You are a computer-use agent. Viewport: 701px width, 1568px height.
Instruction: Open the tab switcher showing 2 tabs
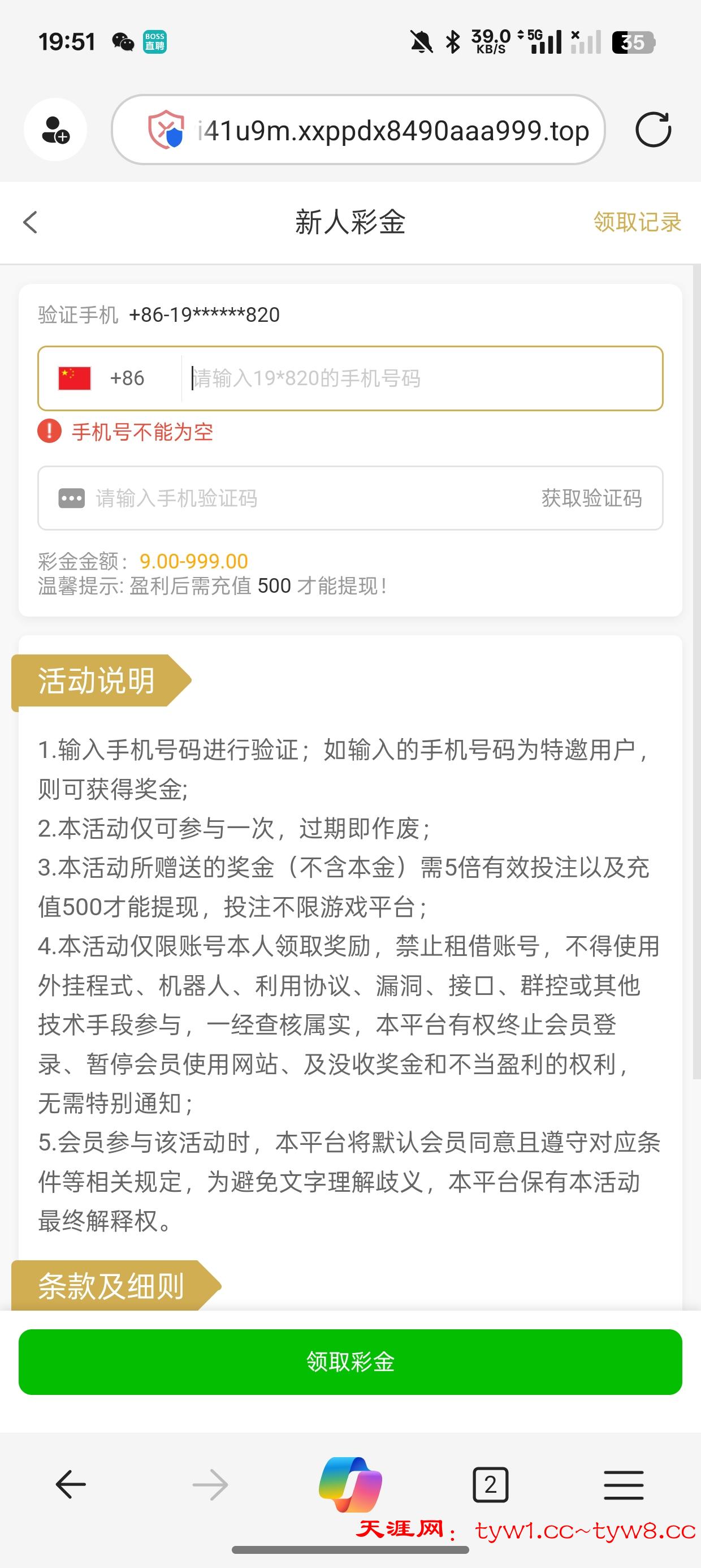[490, 1483]
